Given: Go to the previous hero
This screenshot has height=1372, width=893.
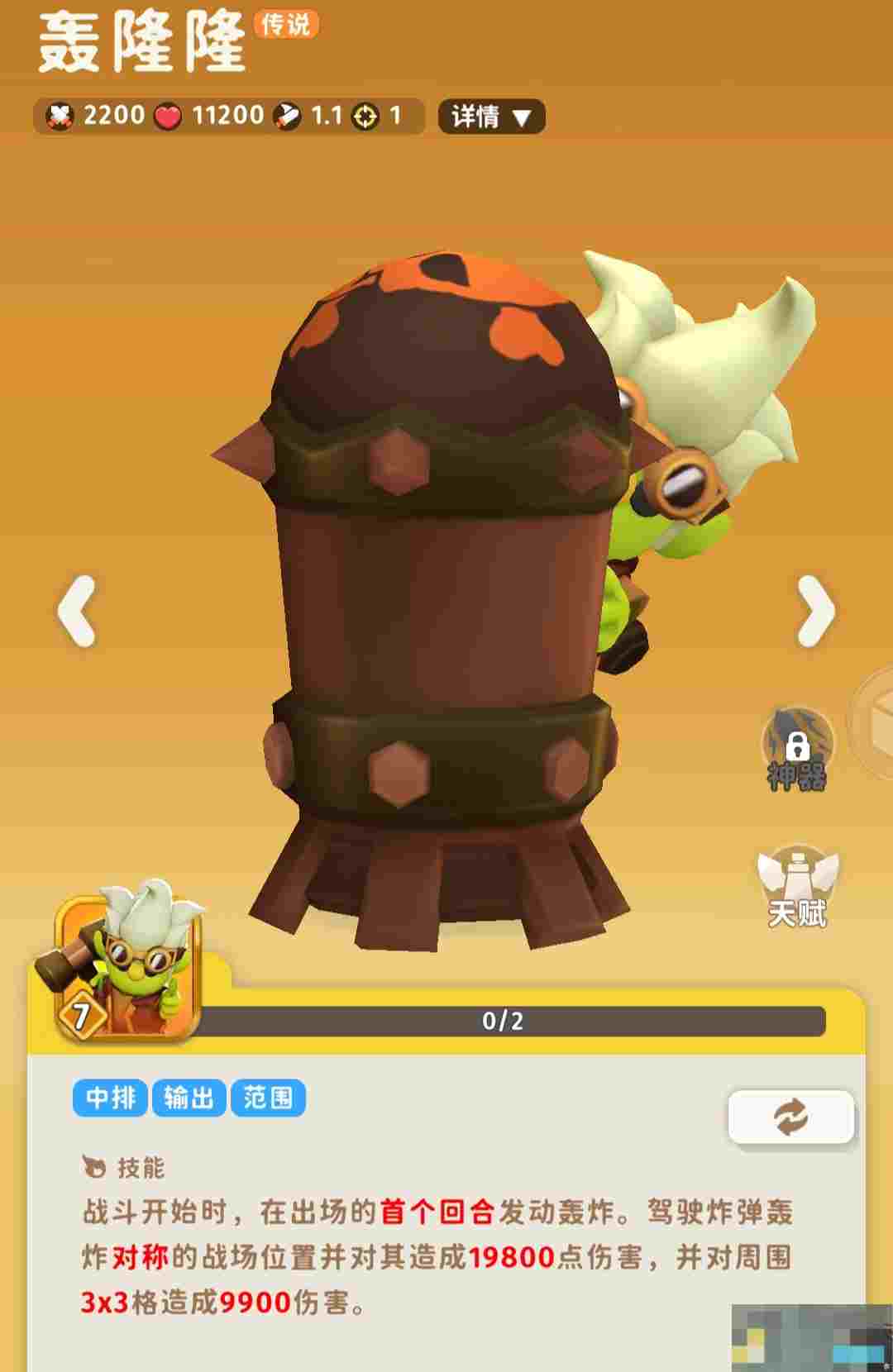Looking at the screenshot, I should point(76,611).
